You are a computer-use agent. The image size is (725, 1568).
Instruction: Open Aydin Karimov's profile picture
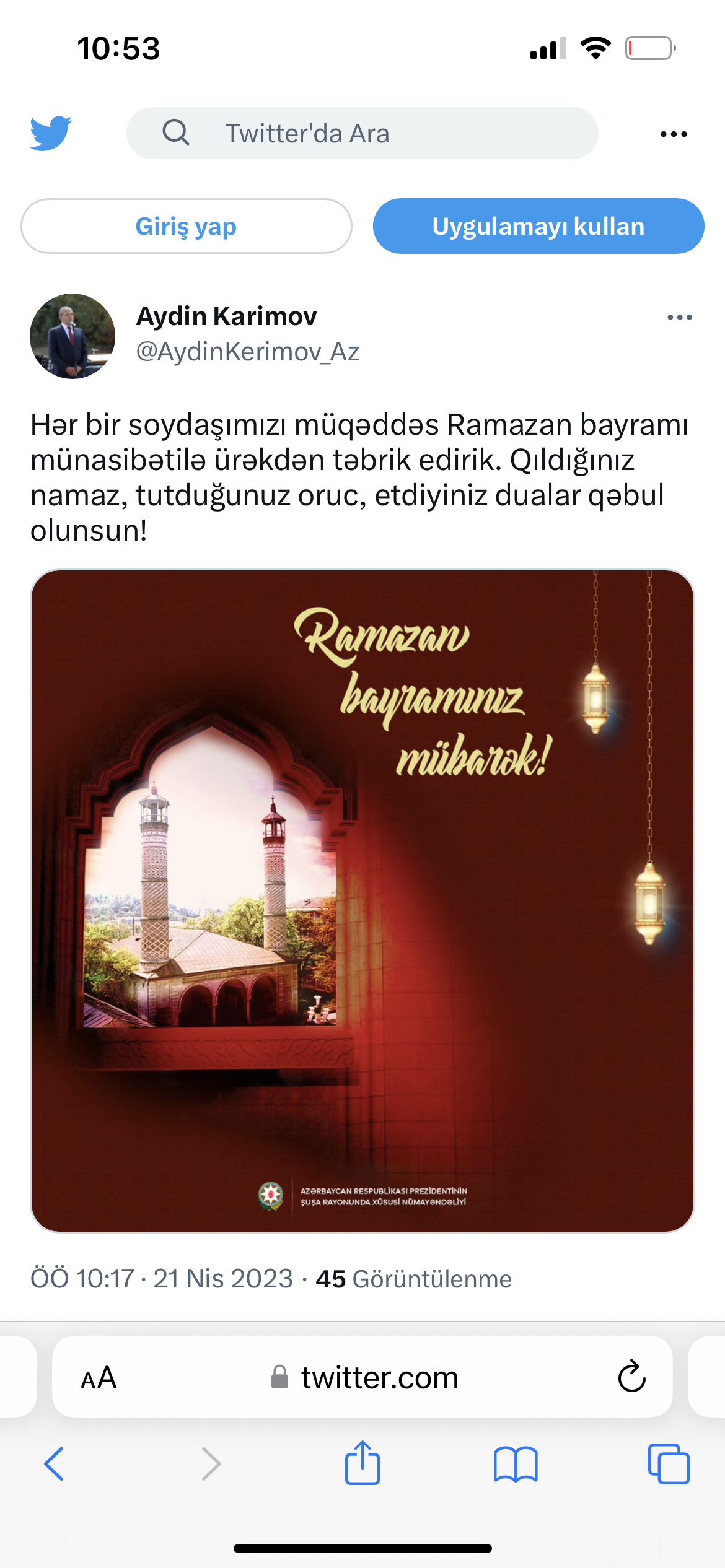tap(72, 336)
